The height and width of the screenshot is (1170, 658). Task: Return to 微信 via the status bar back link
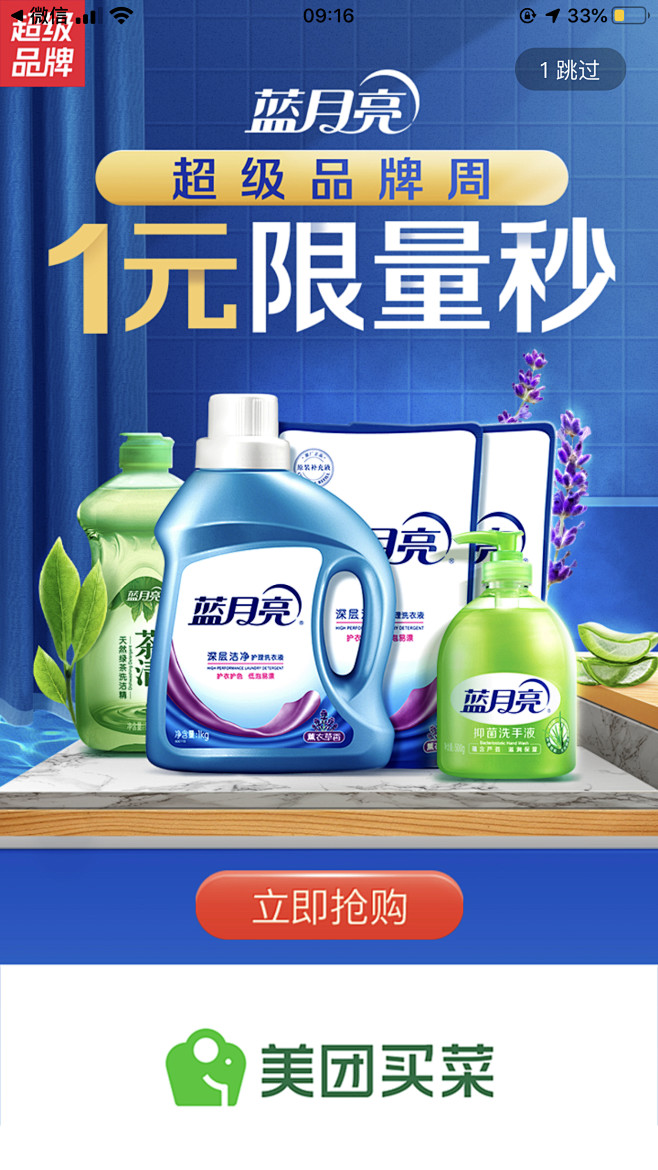coord(40,15)
